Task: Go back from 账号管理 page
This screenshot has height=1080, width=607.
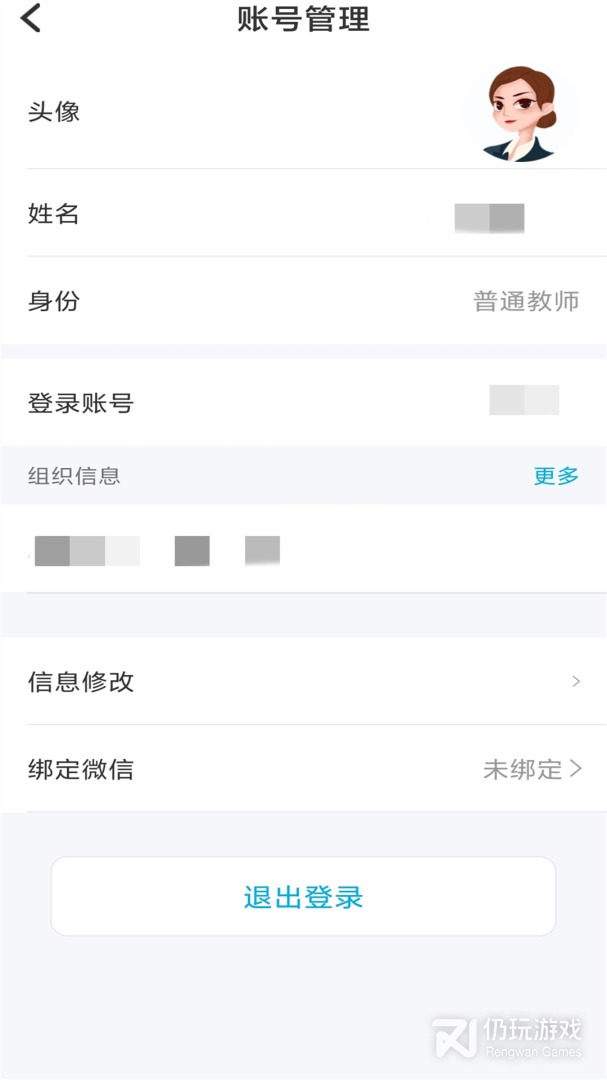Action: pos(31,18)
